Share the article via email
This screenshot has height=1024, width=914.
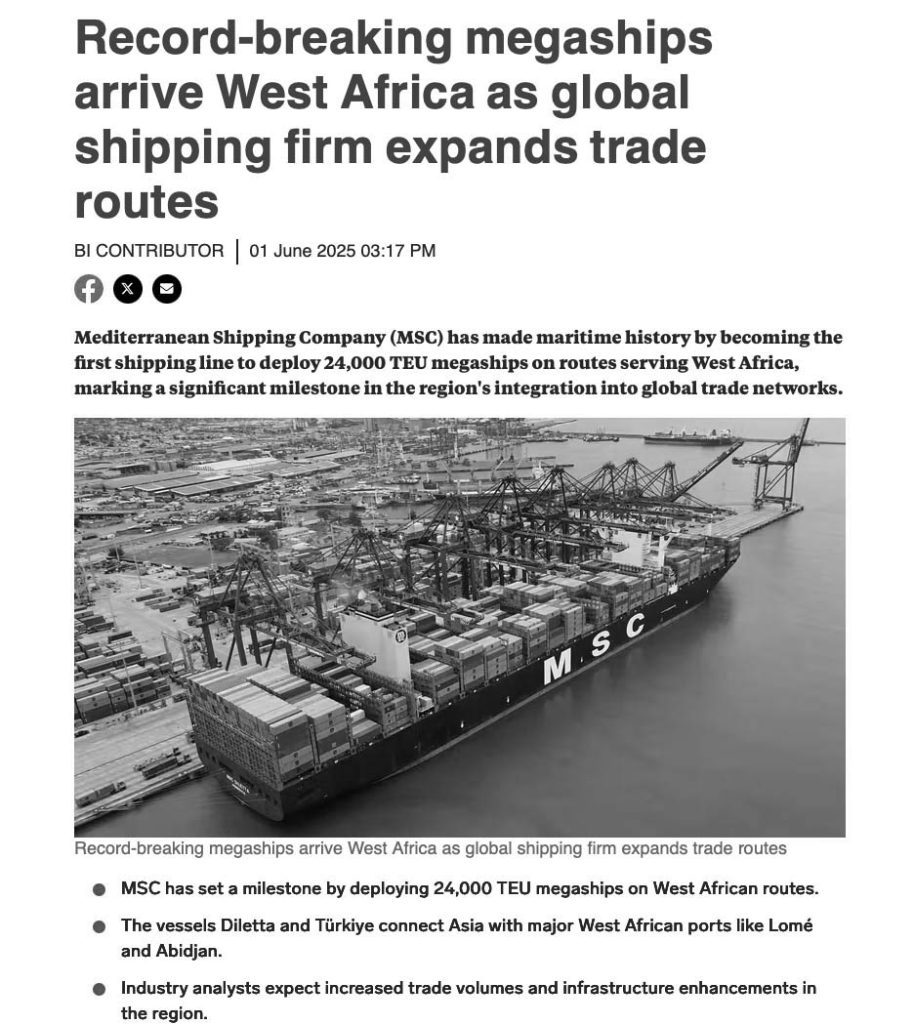pyautogui.click(x=166, y=289)
